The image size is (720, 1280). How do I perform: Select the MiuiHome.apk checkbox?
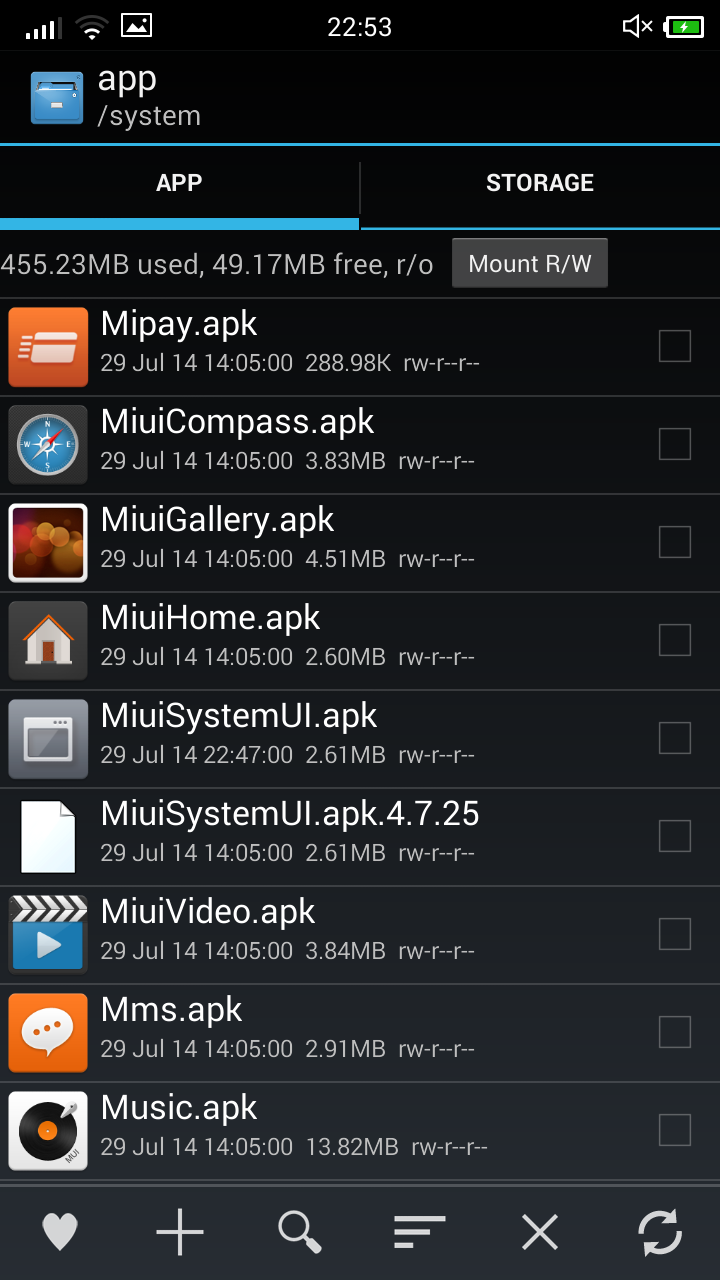675,640
